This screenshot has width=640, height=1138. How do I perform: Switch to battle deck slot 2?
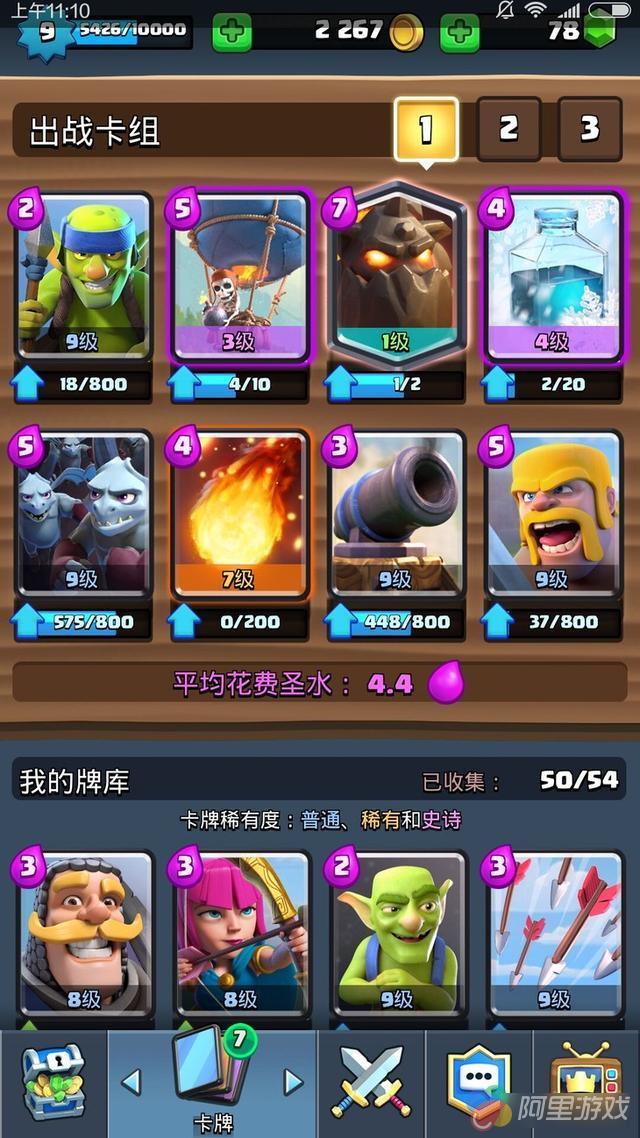pyautogui.click(x=508, y=129)
